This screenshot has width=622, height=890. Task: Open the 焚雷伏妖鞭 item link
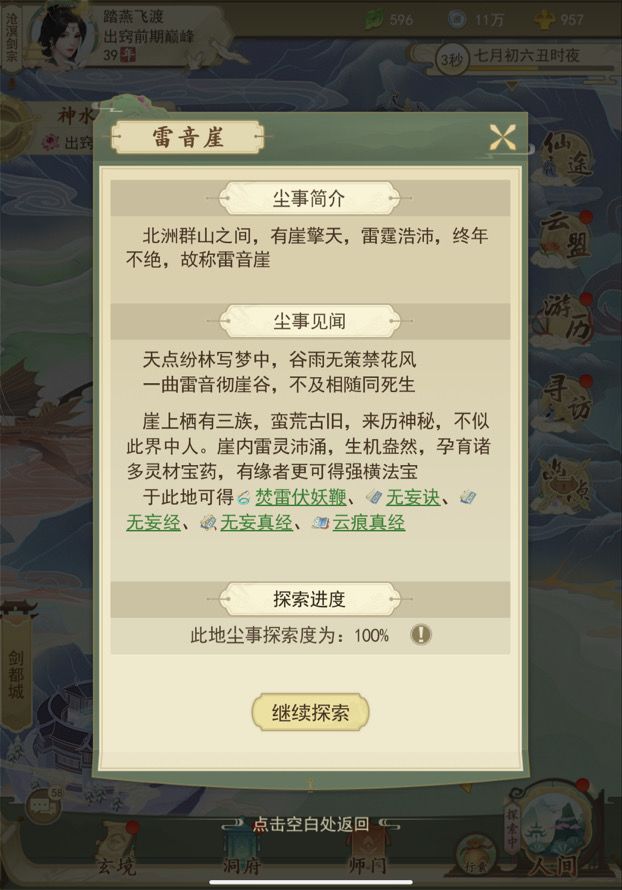point(301,497)
